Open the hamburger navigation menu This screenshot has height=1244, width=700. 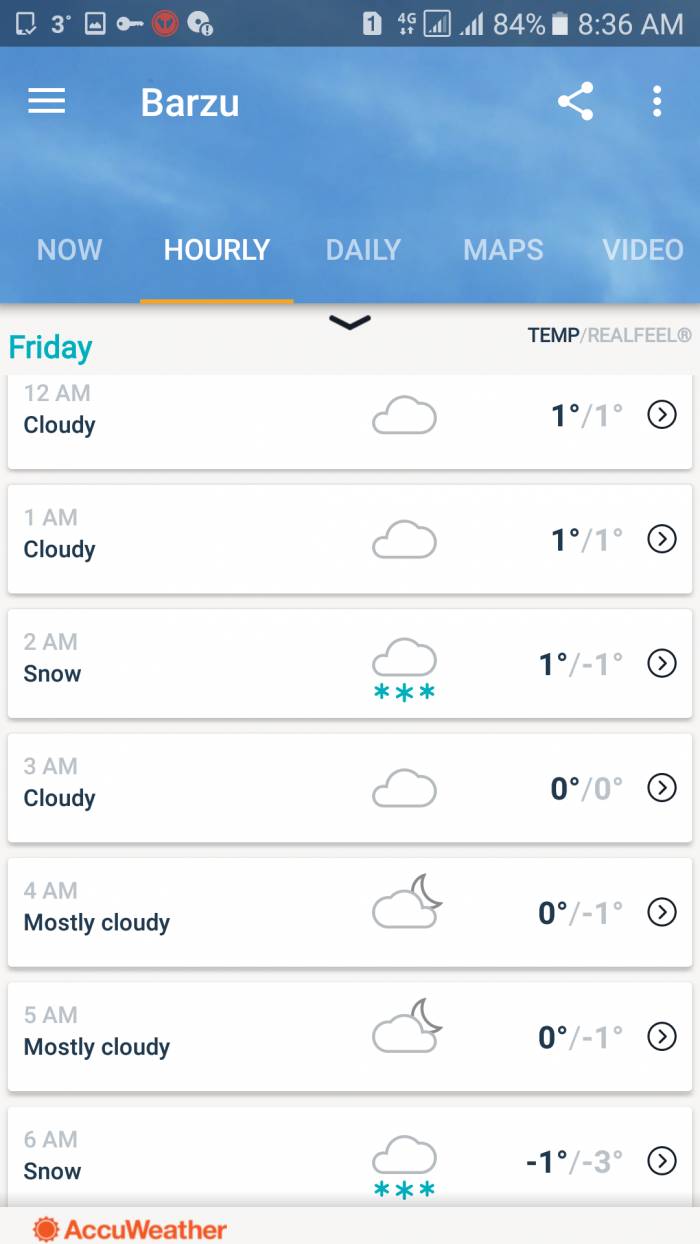46,101
